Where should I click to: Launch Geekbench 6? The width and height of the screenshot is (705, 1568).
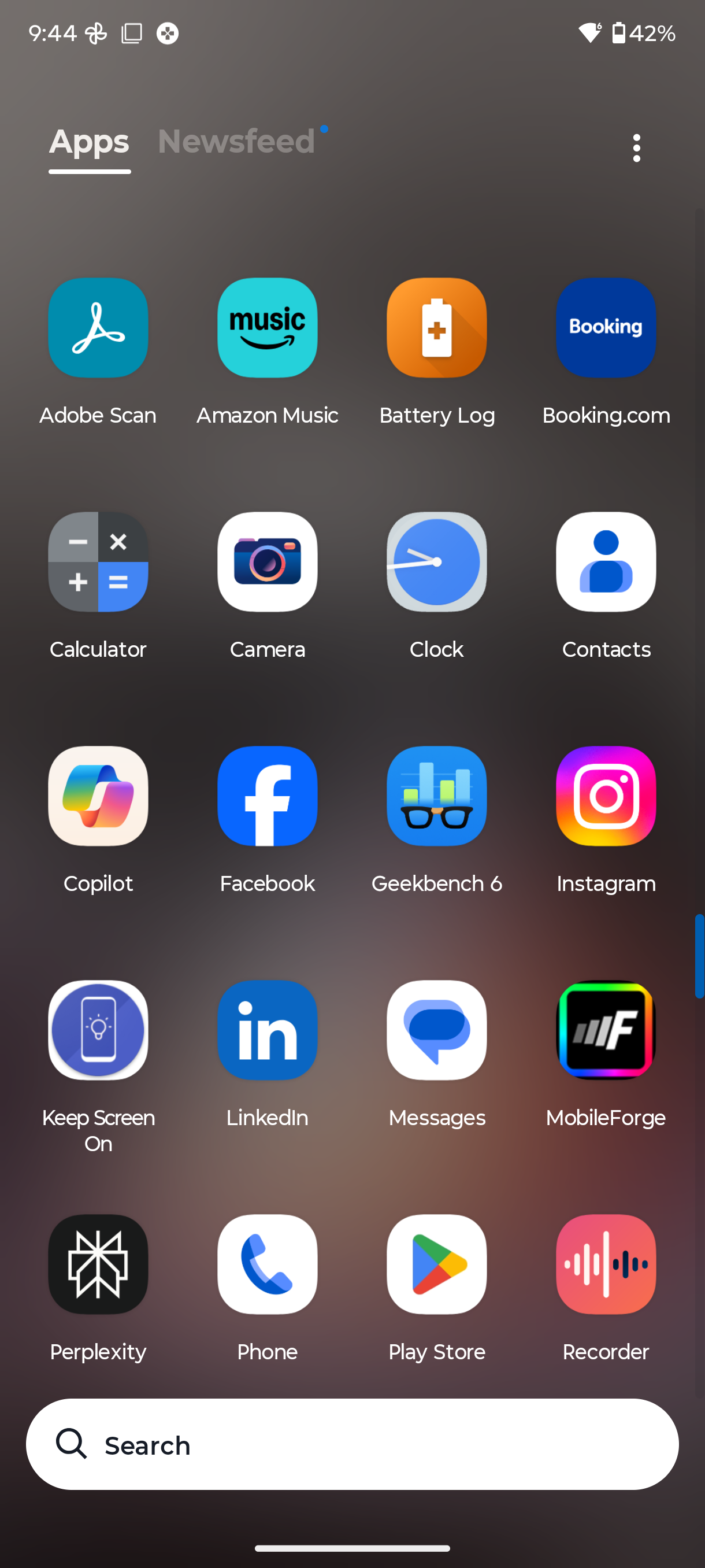point(436,796)
